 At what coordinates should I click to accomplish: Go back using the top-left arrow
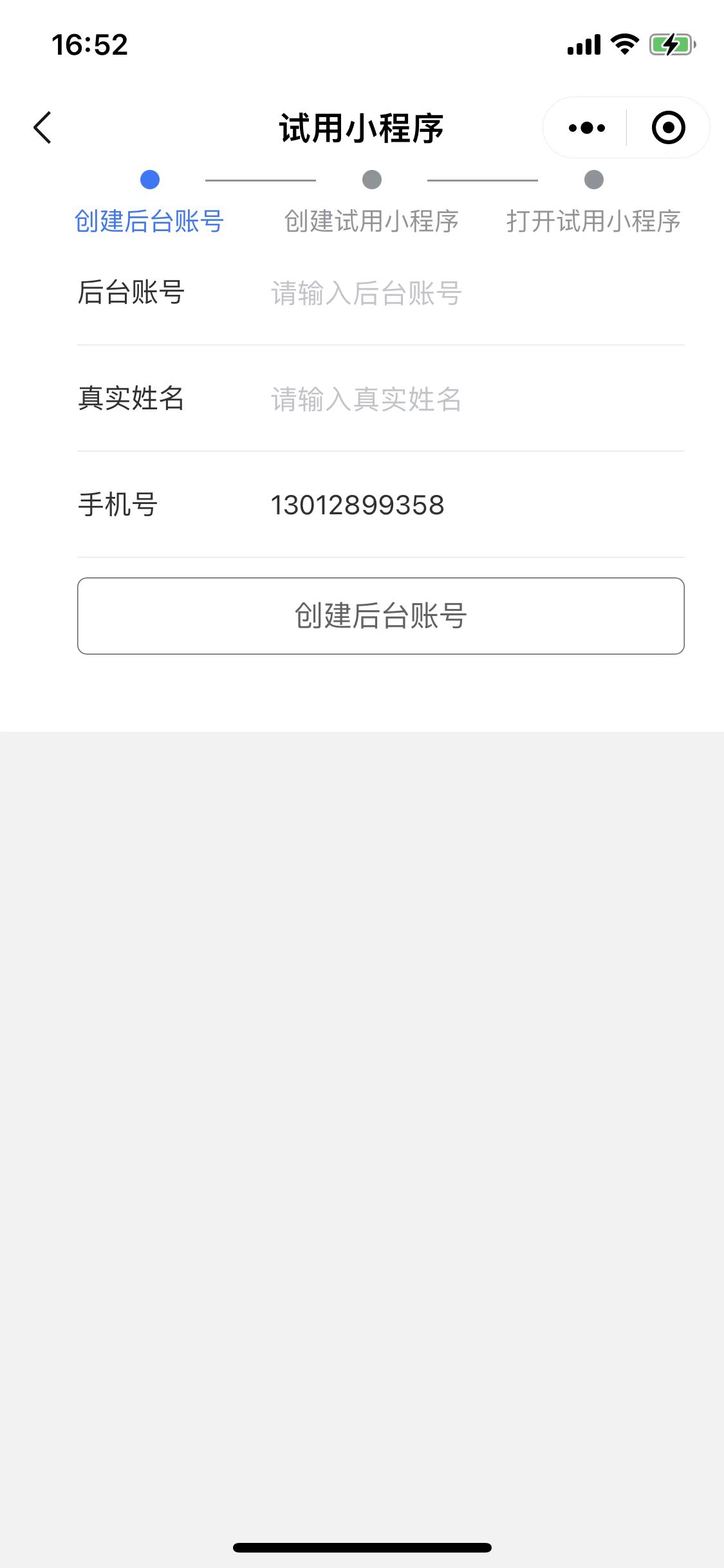click(42, 127)
